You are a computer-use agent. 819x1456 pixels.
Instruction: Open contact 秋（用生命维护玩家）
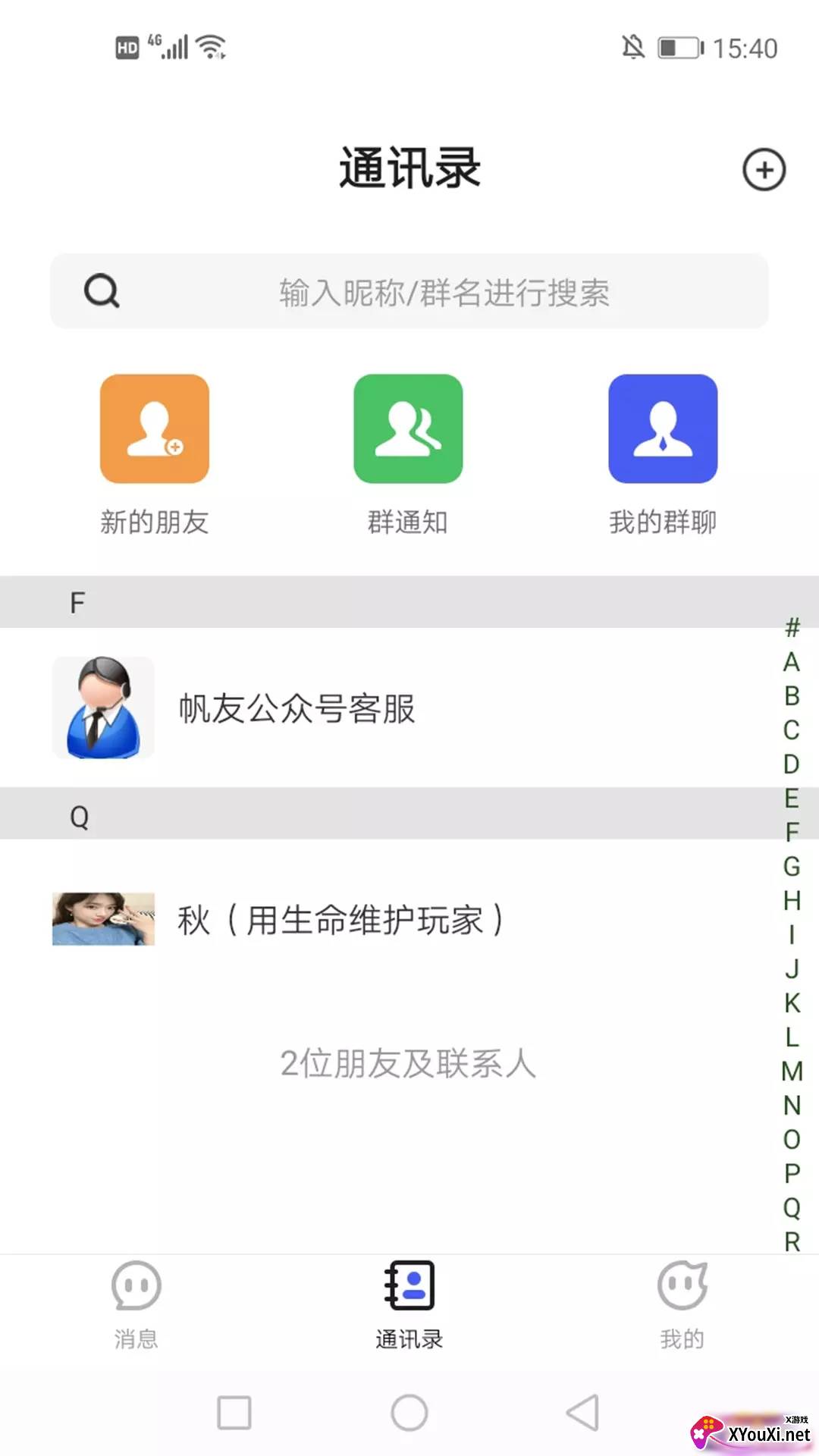click(341, 920)
